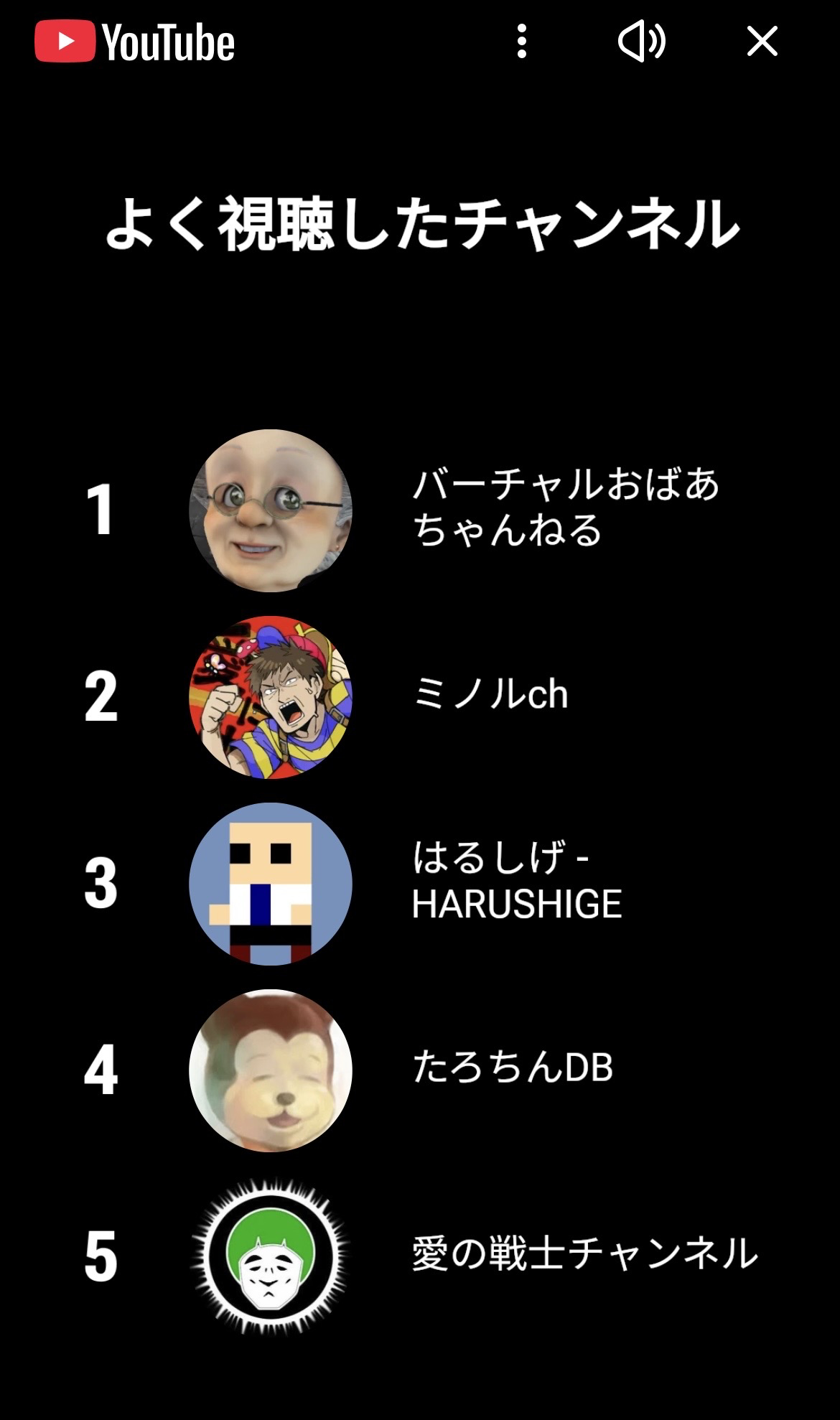Open the ミノルch channel

point(271,697)
